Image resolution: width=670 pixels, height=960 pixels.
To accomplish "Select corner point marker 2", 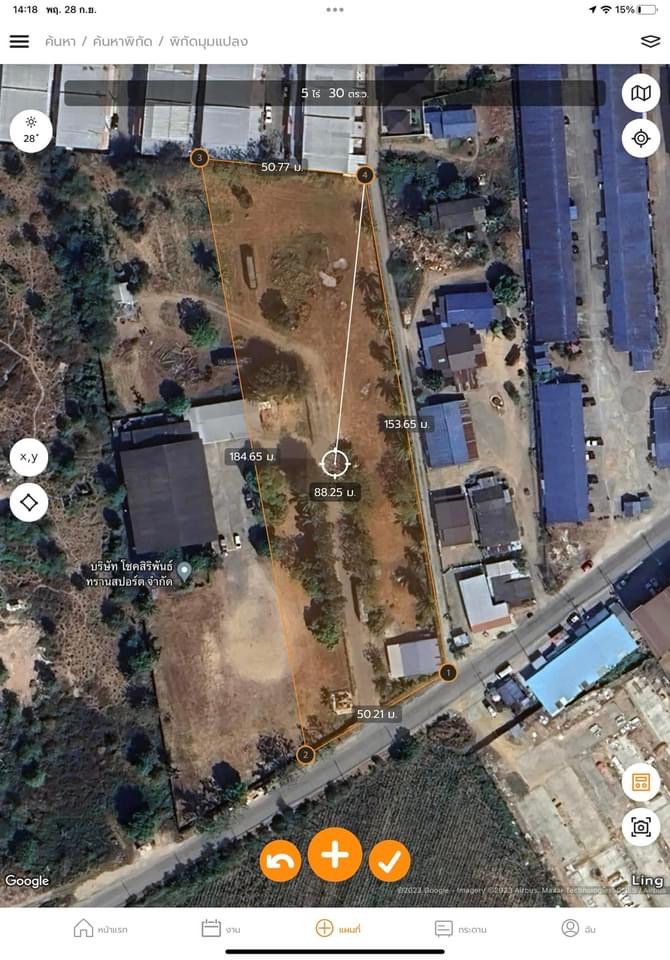I will click(x=306, y=755).
